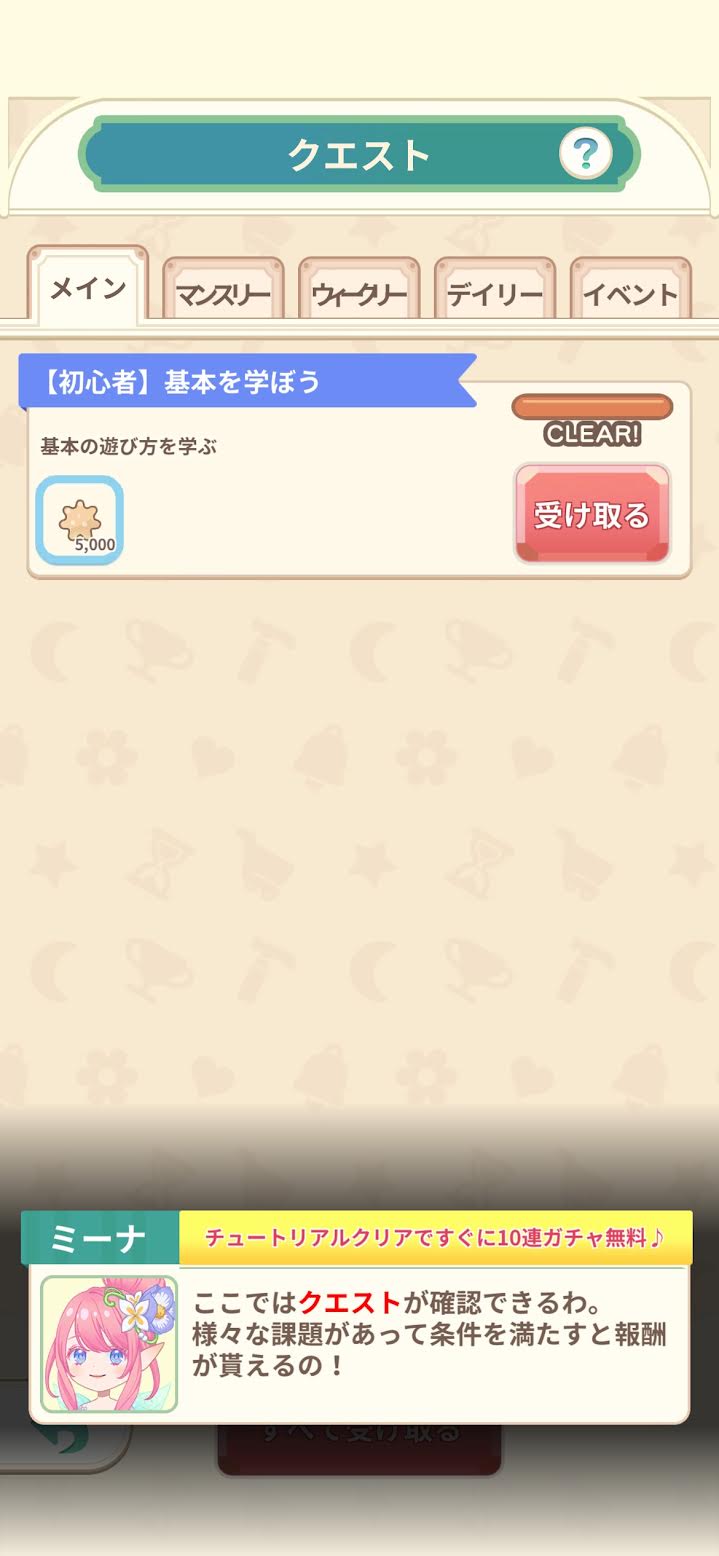Open the quest help question mark
The width and height of the screenshot is (719, 1556).
tap(586, 154)
